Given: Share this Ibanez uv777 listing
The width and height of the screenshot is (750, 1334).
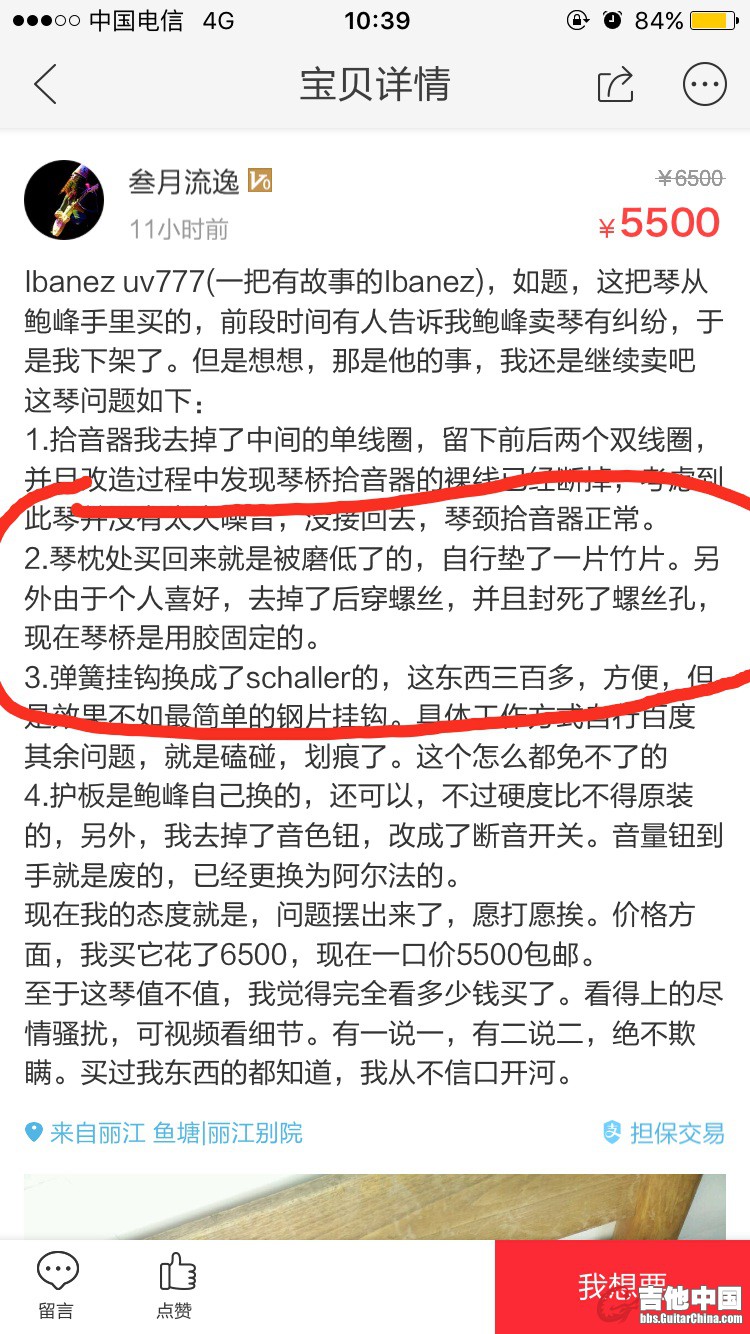Looking at the screenshot, I should point(615,85).
